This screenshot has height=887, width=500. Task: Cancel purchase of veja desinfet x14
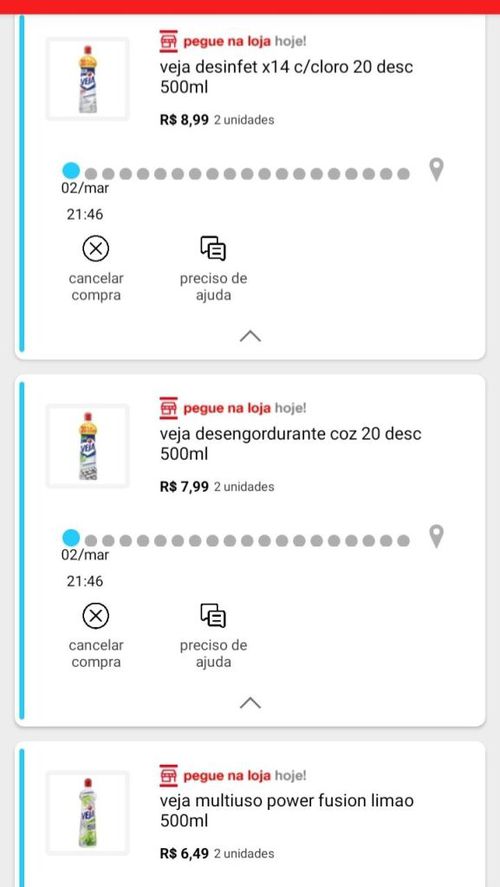click(x=96, y=269)
